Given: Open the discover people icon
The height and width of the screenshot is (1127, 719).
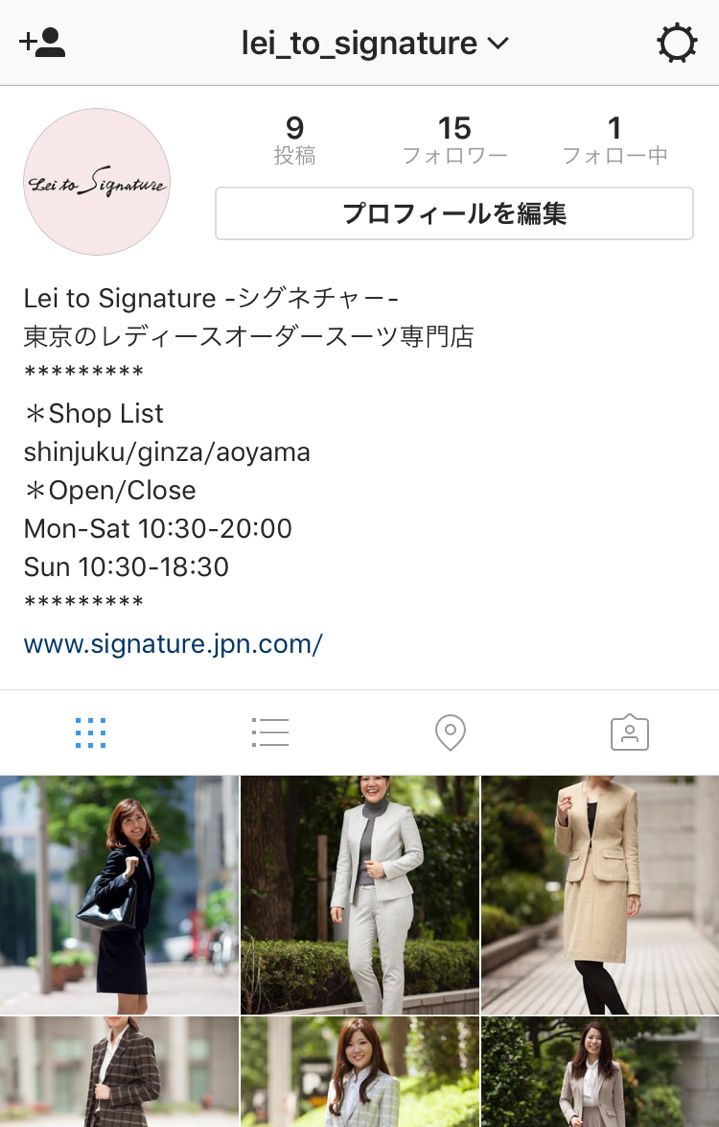Looking at the screenshot, I should (42, 42).
